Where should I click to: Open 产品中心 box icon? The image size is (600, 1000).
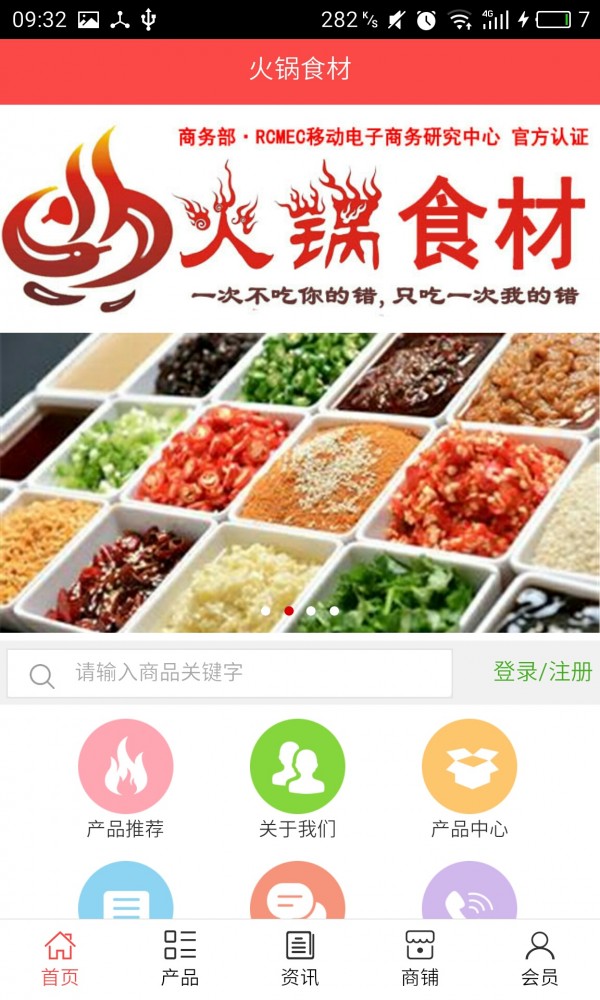[x=469, y=766]
